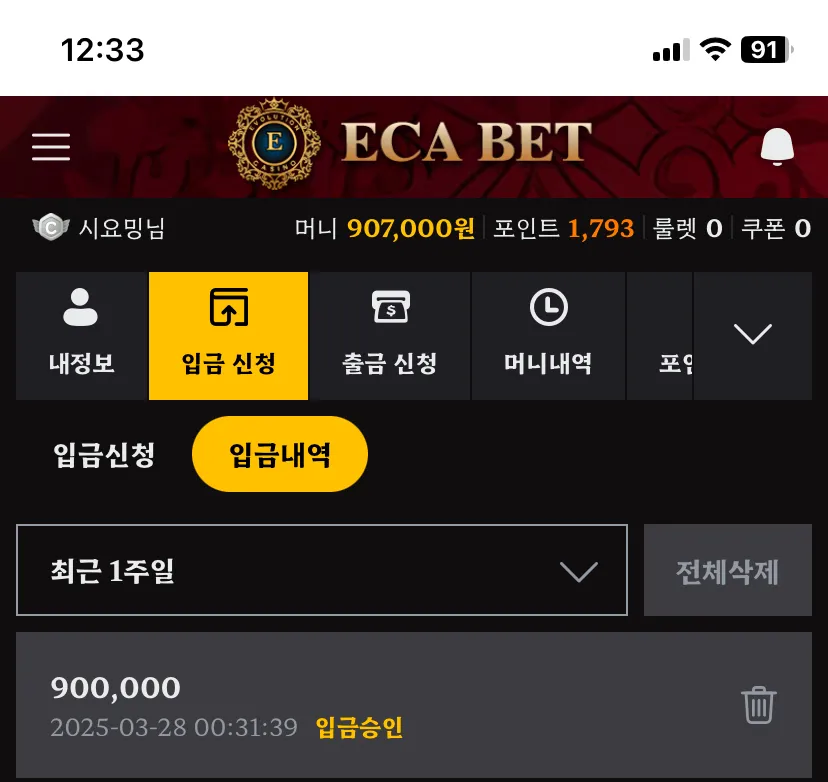Tap the ECA BET logo
The height and width of the screenshot is (782, 828).
[410, 143]
